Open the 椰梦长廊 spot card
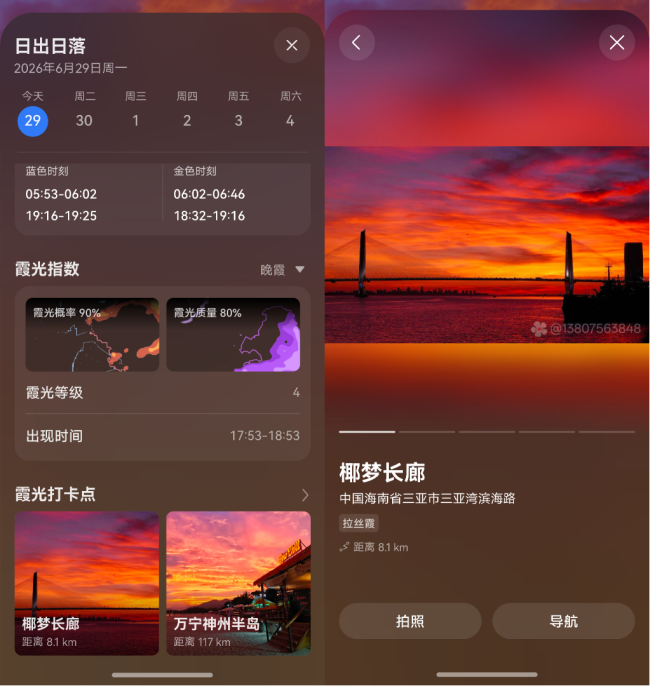The height and width of the screenshot is (686, 650). (87, 583)
